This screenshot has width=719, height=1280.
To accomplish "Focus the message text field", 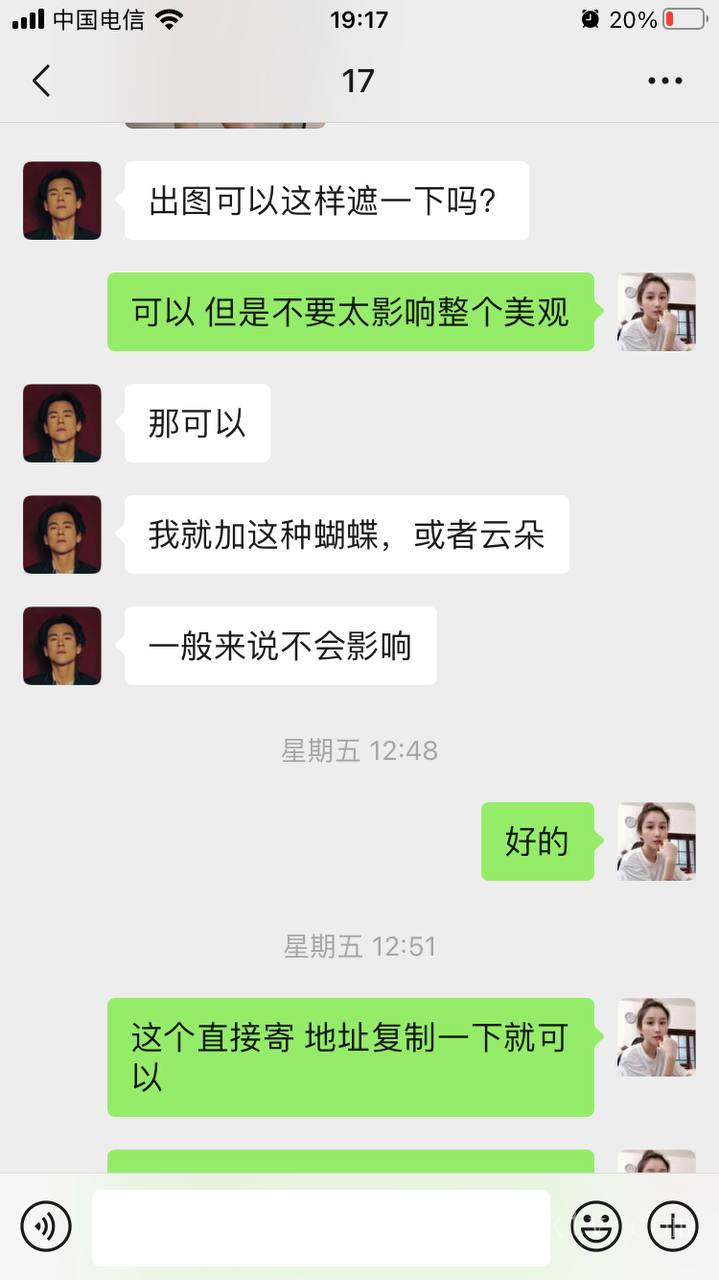I will tap(320, 1227).
